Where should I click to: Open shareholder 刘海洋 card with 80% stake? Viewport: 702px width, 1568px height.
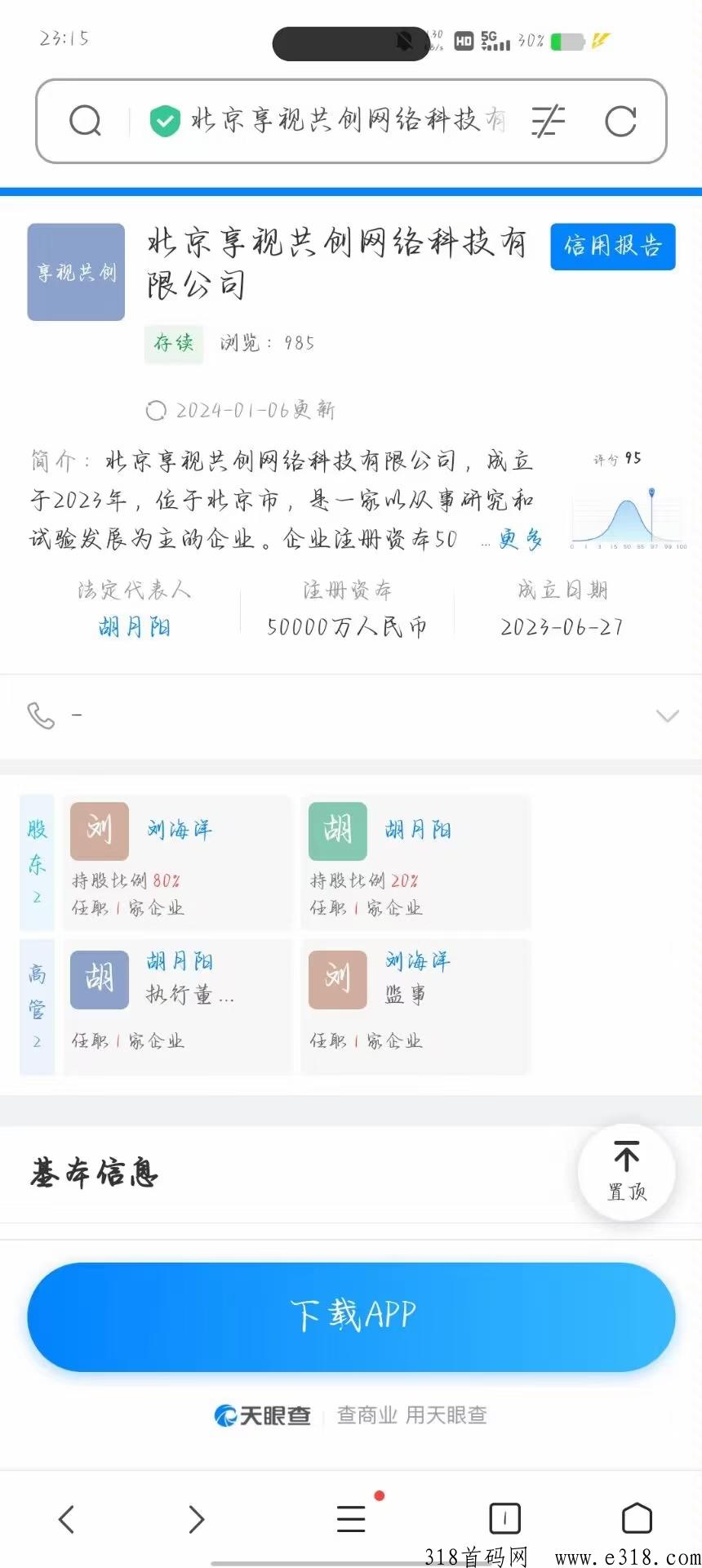click(x=177, y=862)
